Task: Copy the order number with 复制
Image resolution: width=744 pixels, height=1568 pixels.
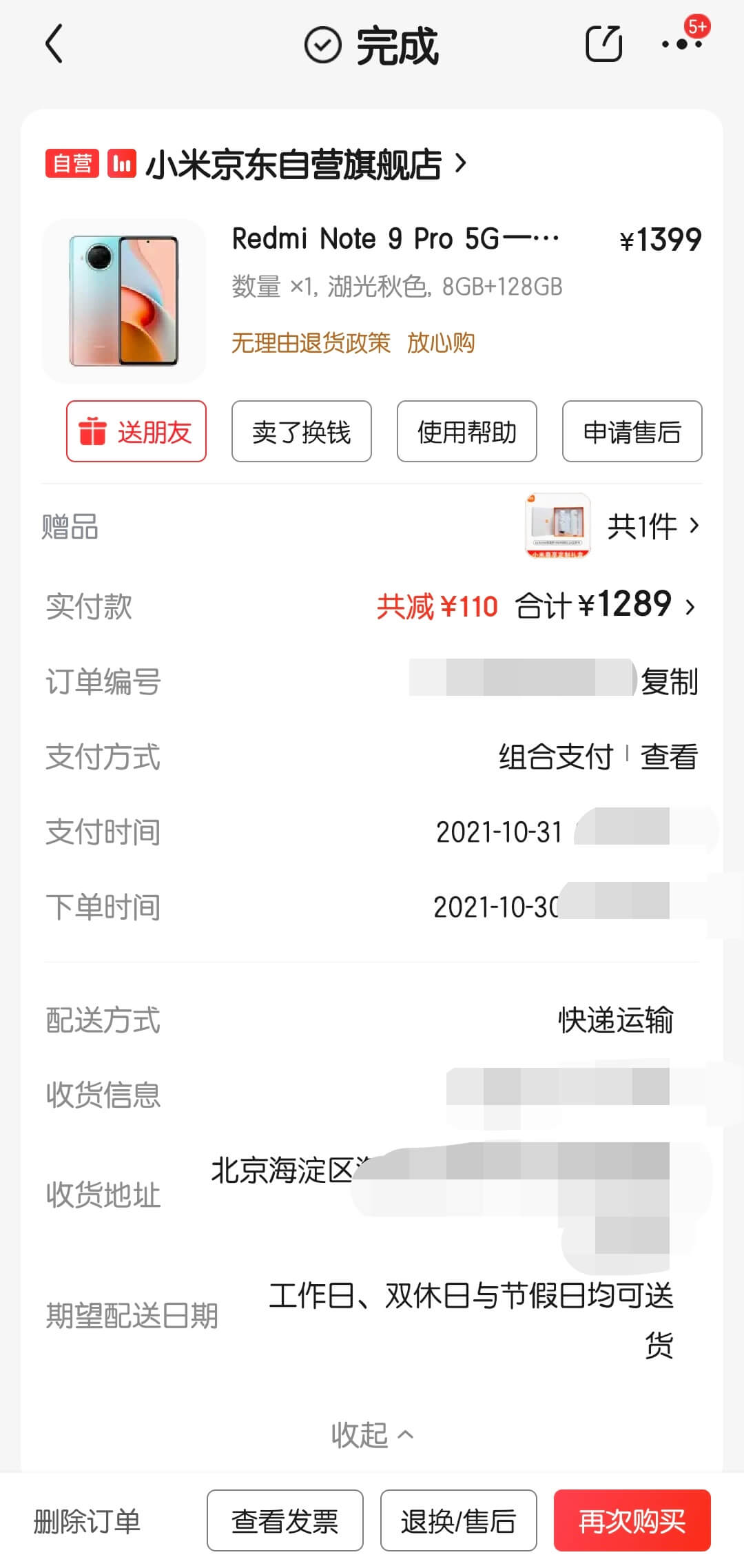Action: pyautogui.click(x=669, y=681)
